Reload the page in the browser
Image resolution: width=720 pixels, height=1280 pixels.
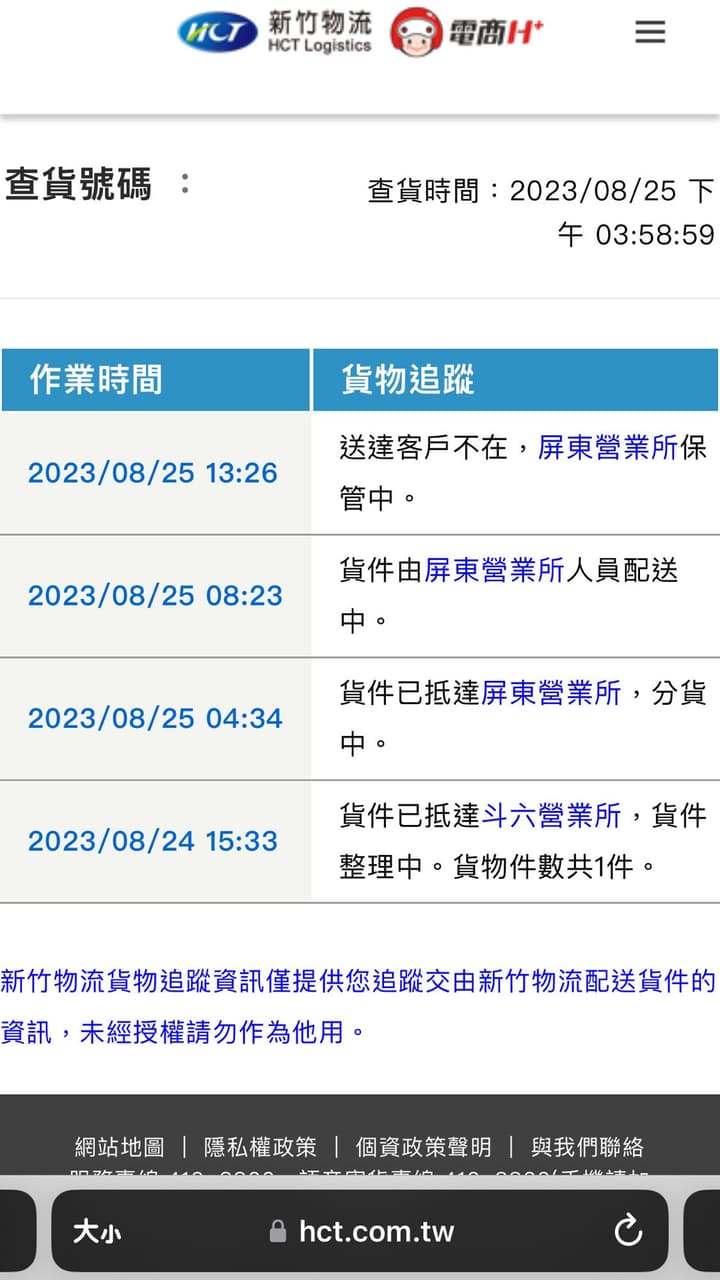628,1231
